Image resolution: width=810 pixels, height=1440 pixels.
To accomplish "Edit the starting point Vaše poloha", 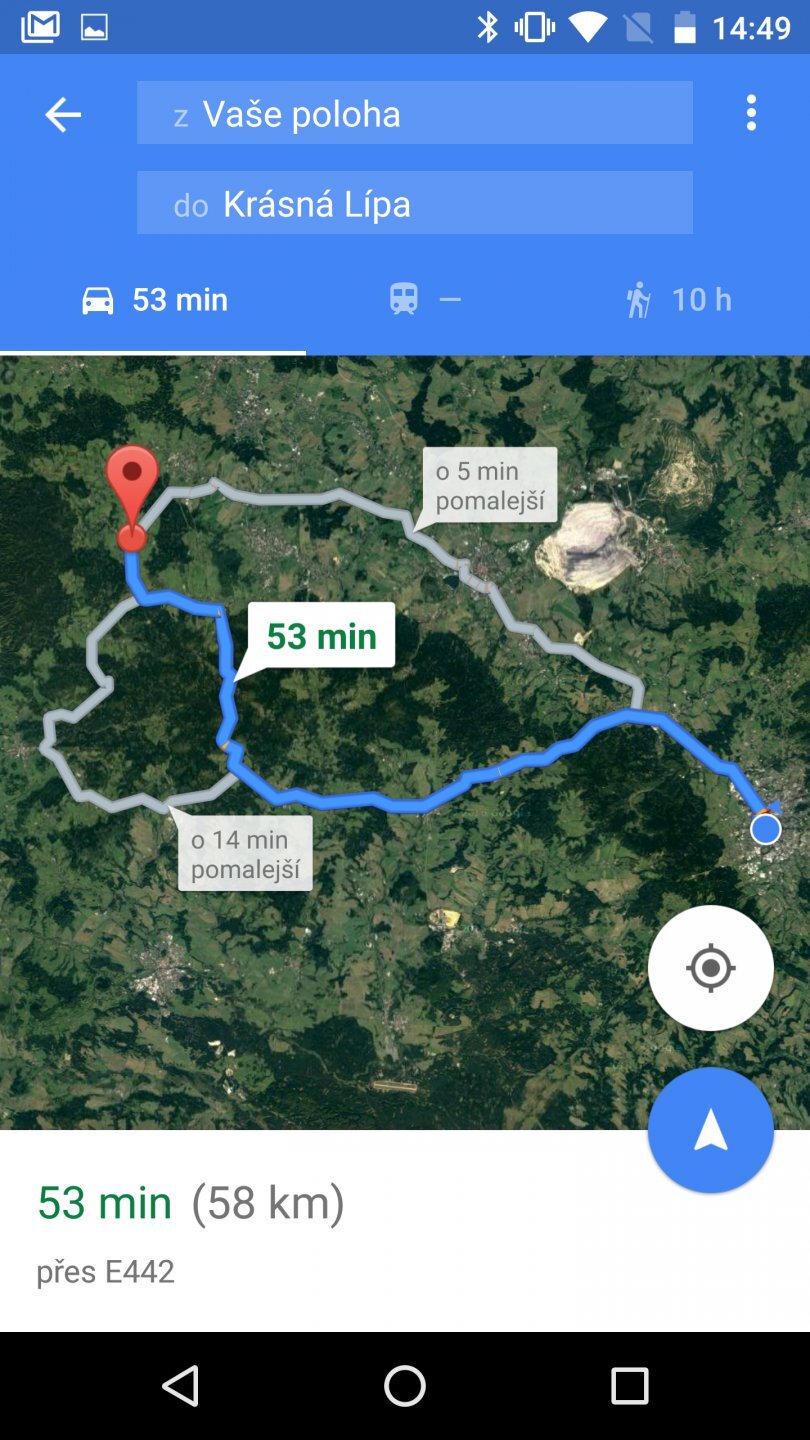I will pos(414,113).
